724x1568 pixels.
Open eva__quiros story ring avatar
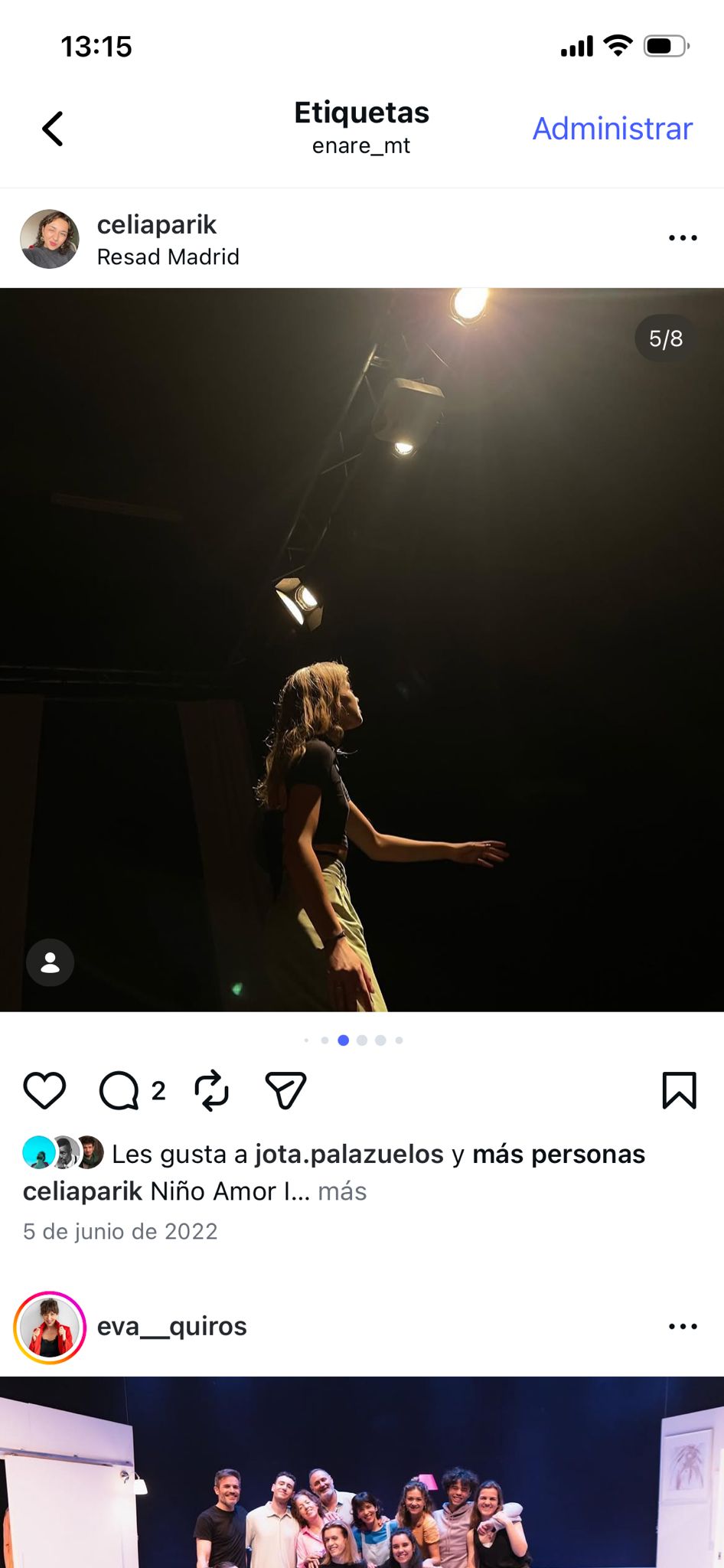[x=50, y=1328]
